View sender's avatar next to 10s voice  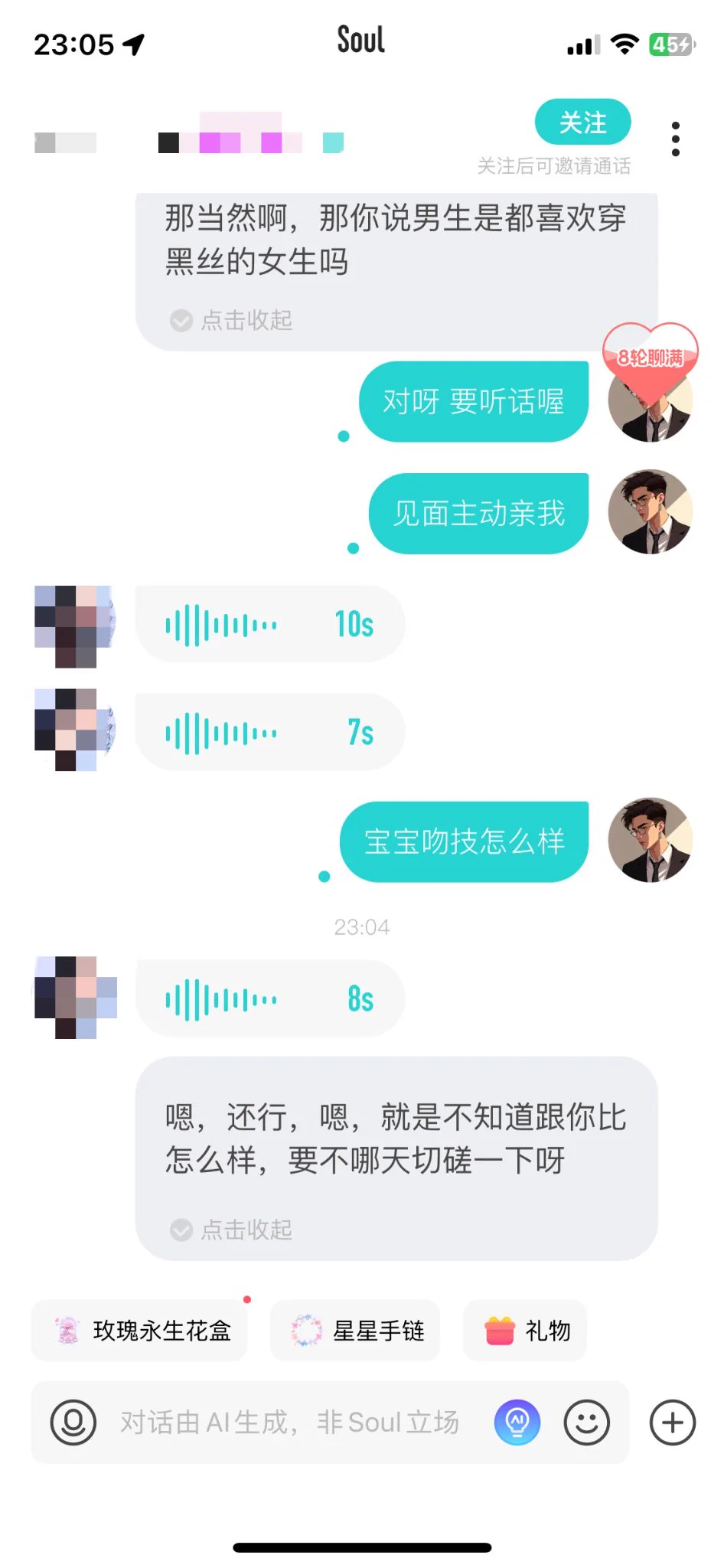pos(75,626)
